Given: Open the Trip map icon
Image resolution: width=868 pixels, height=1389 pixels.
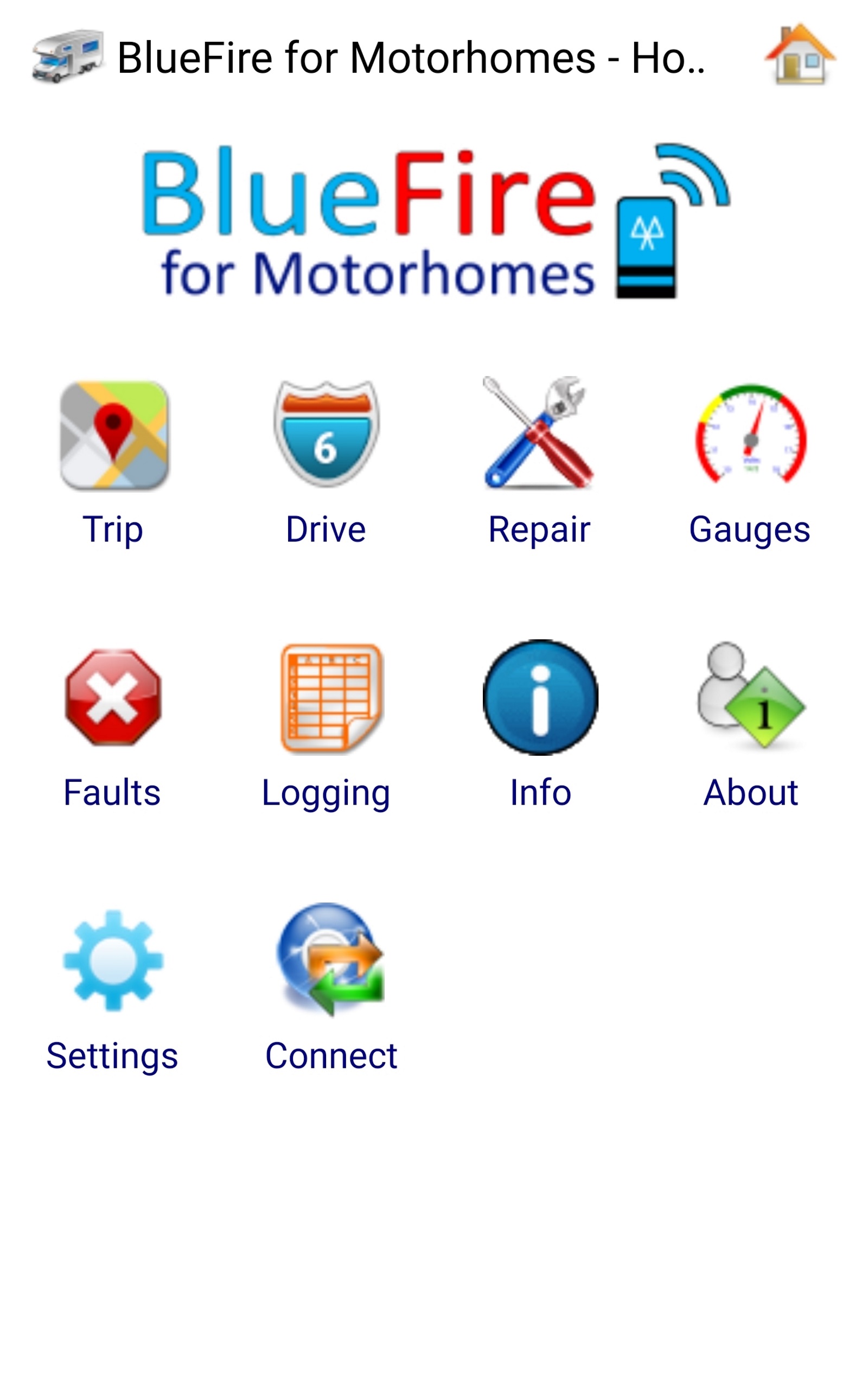Looking at the screenshot, I should 114,435.
